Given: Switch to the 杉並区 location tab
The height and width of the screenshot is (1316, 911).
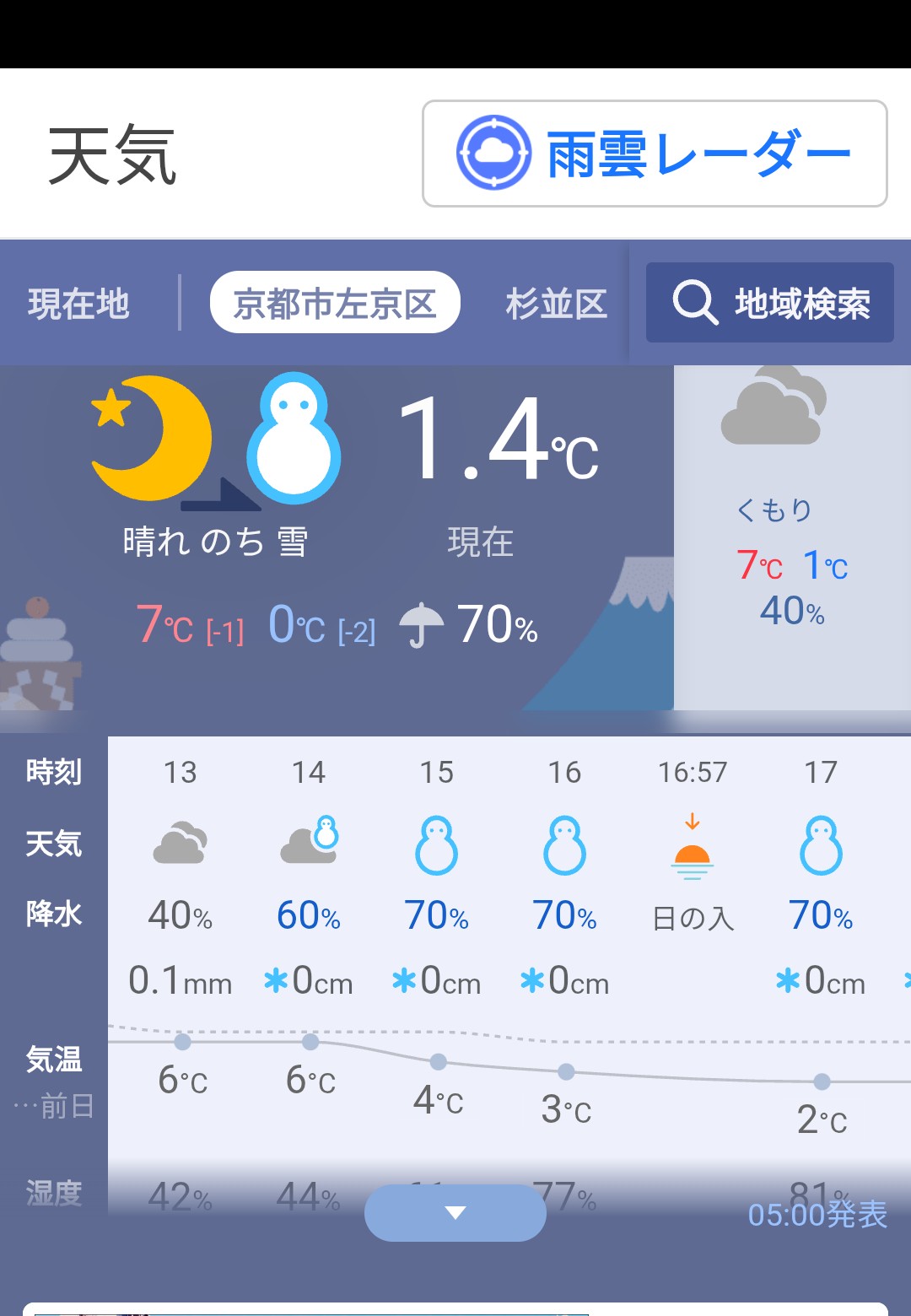Looking at the screenshot, I should pos(557,304).
